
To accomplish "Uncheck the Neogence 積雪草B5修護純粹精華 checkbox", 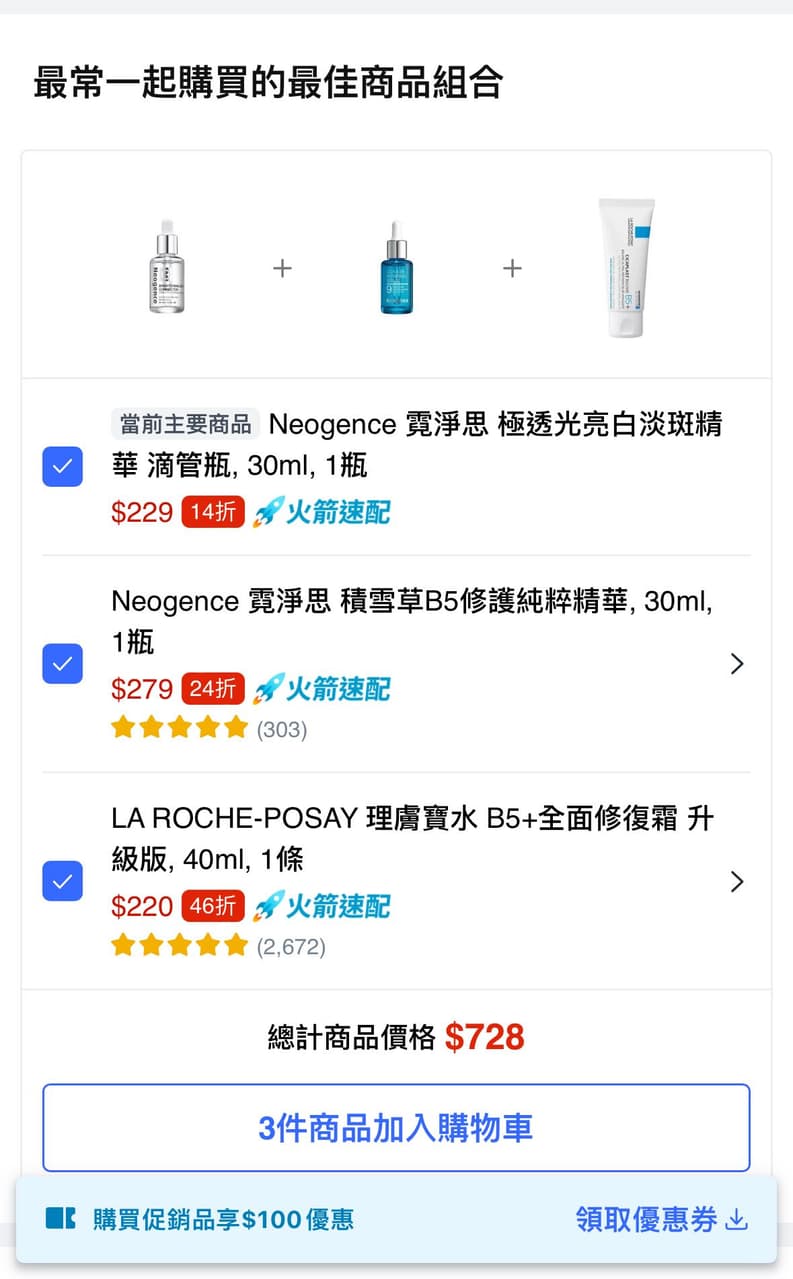I will pyautogui.click(x=62, y=664).
